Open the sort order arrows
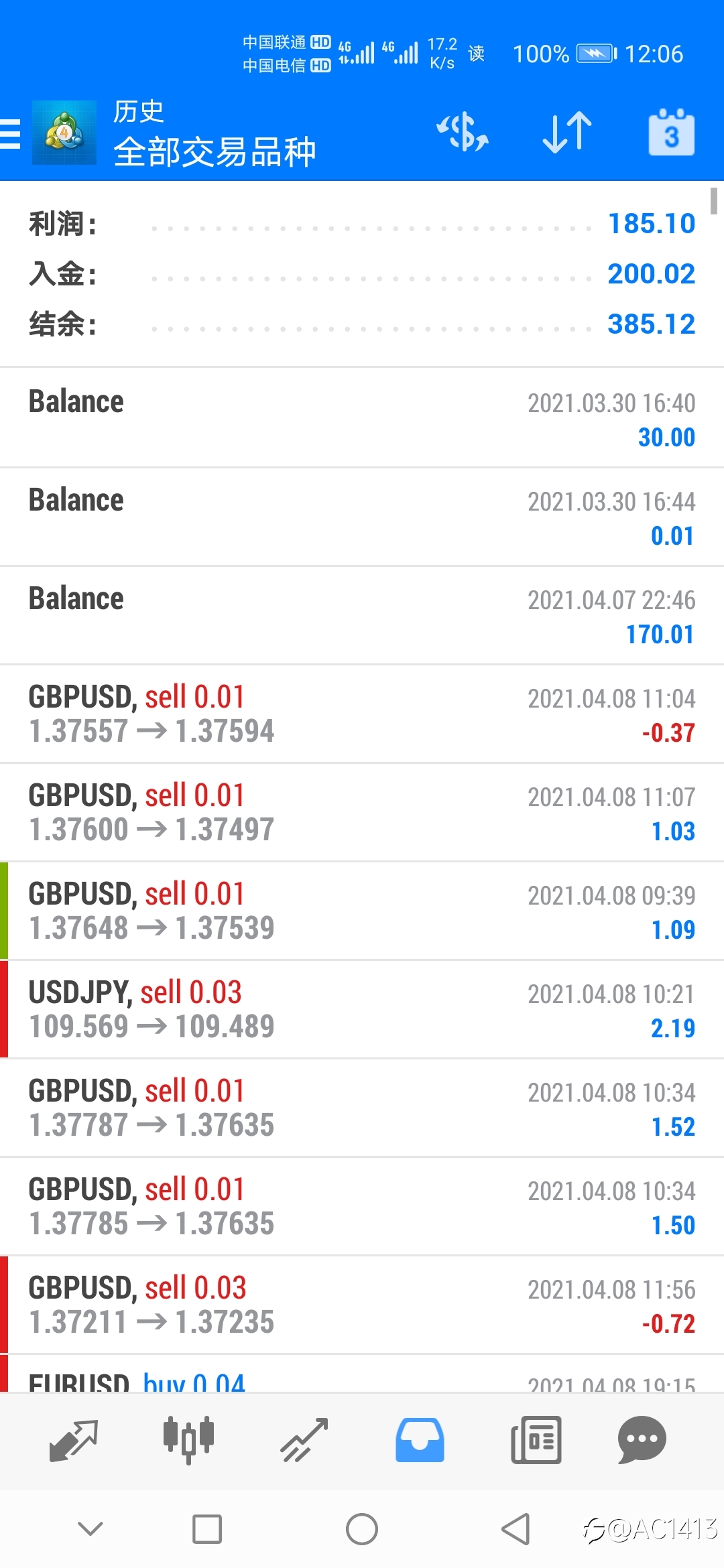The height and width of the screenshot is (1568, 724). pos(567,132)
